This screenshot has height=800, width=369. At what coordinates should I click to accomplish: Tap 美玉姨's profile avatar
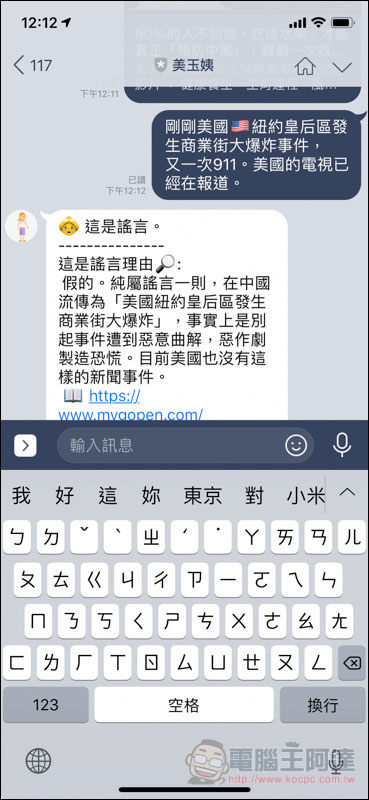tap(21, 227)
